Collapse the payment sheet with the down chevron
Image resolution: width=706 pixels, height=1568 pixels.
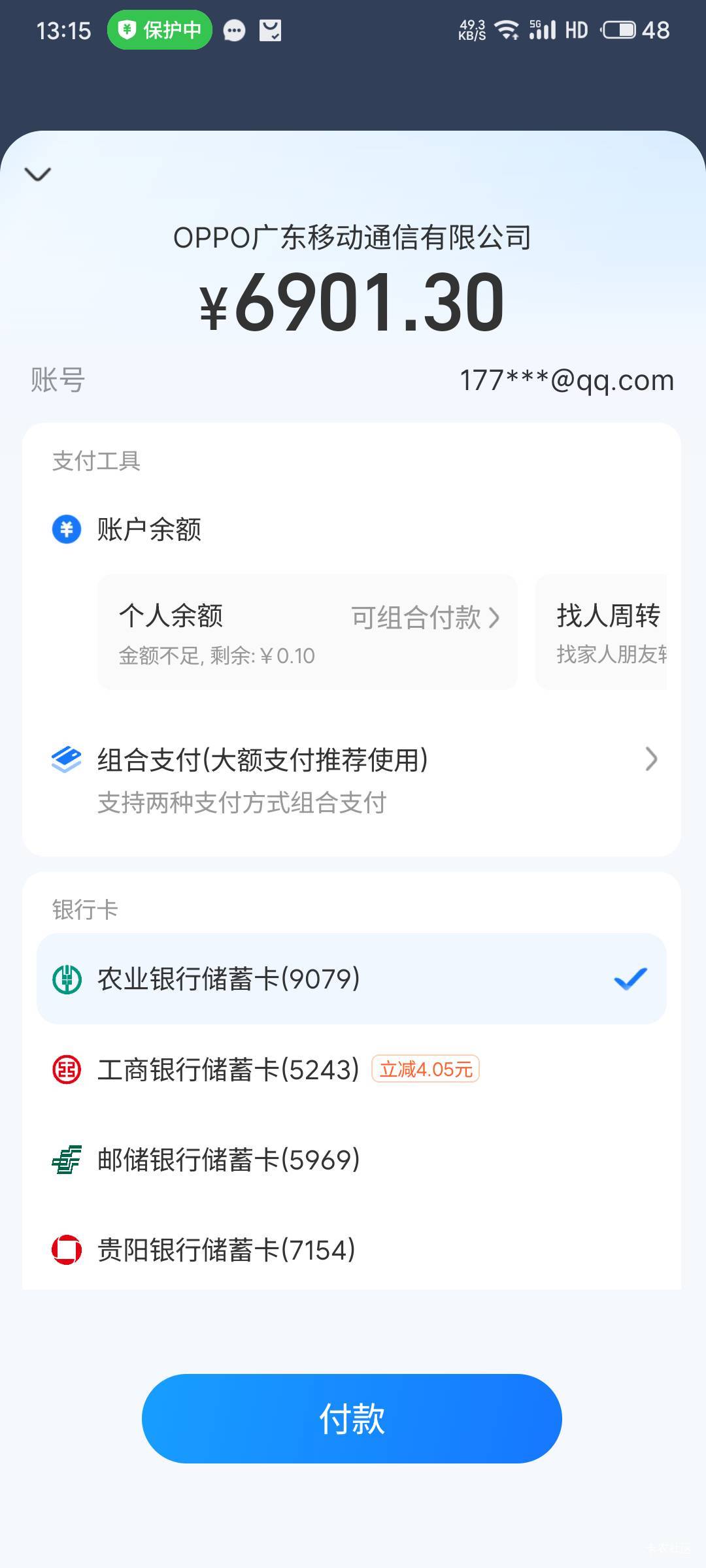(37, 174)
